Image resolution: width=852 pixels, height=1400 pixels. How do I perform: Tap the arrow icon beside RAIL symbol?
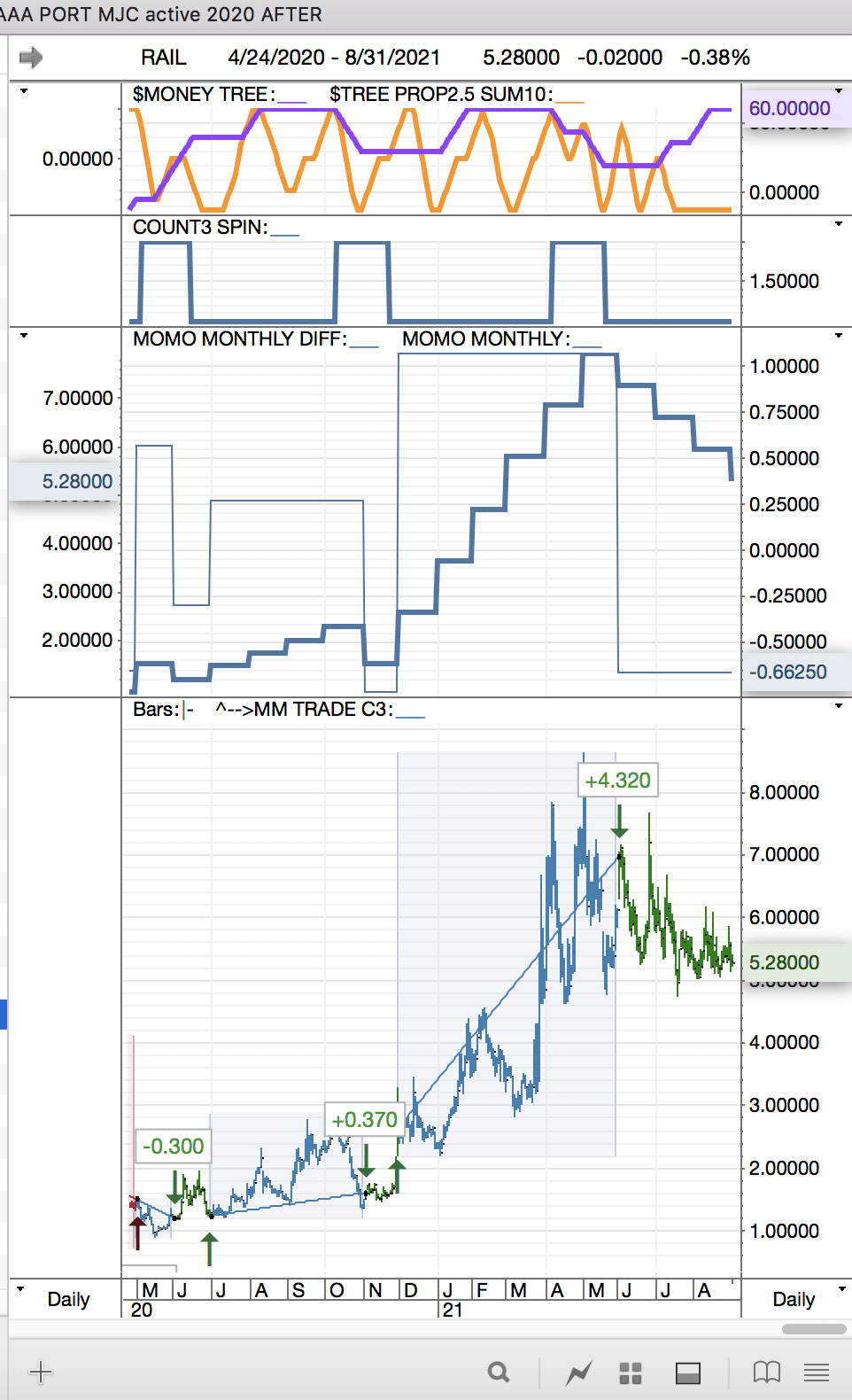[x=31, y=58]
